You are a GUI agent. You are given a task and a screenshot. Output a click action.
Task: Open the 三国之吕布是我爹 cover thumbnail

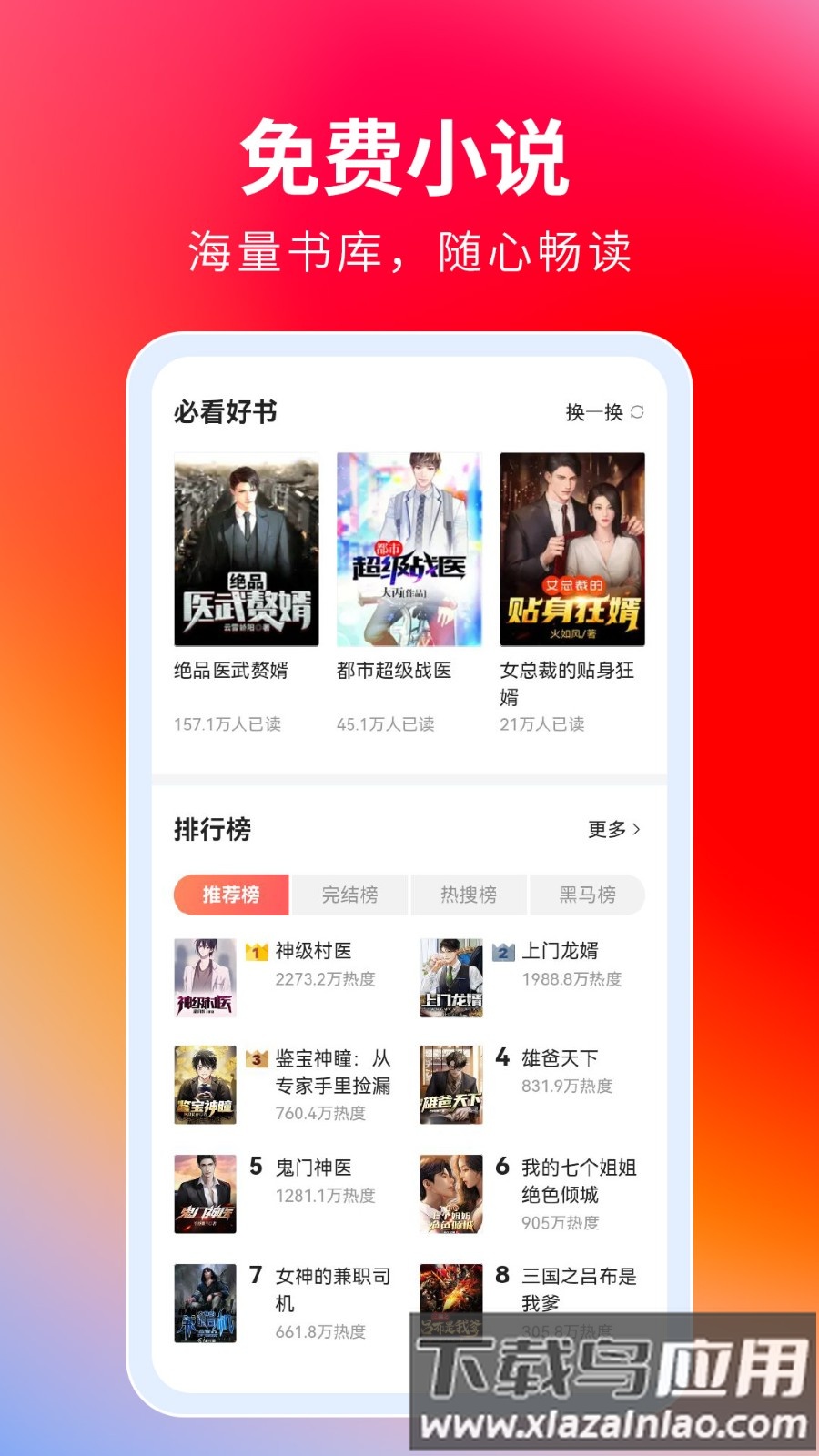pos(451,1301)
